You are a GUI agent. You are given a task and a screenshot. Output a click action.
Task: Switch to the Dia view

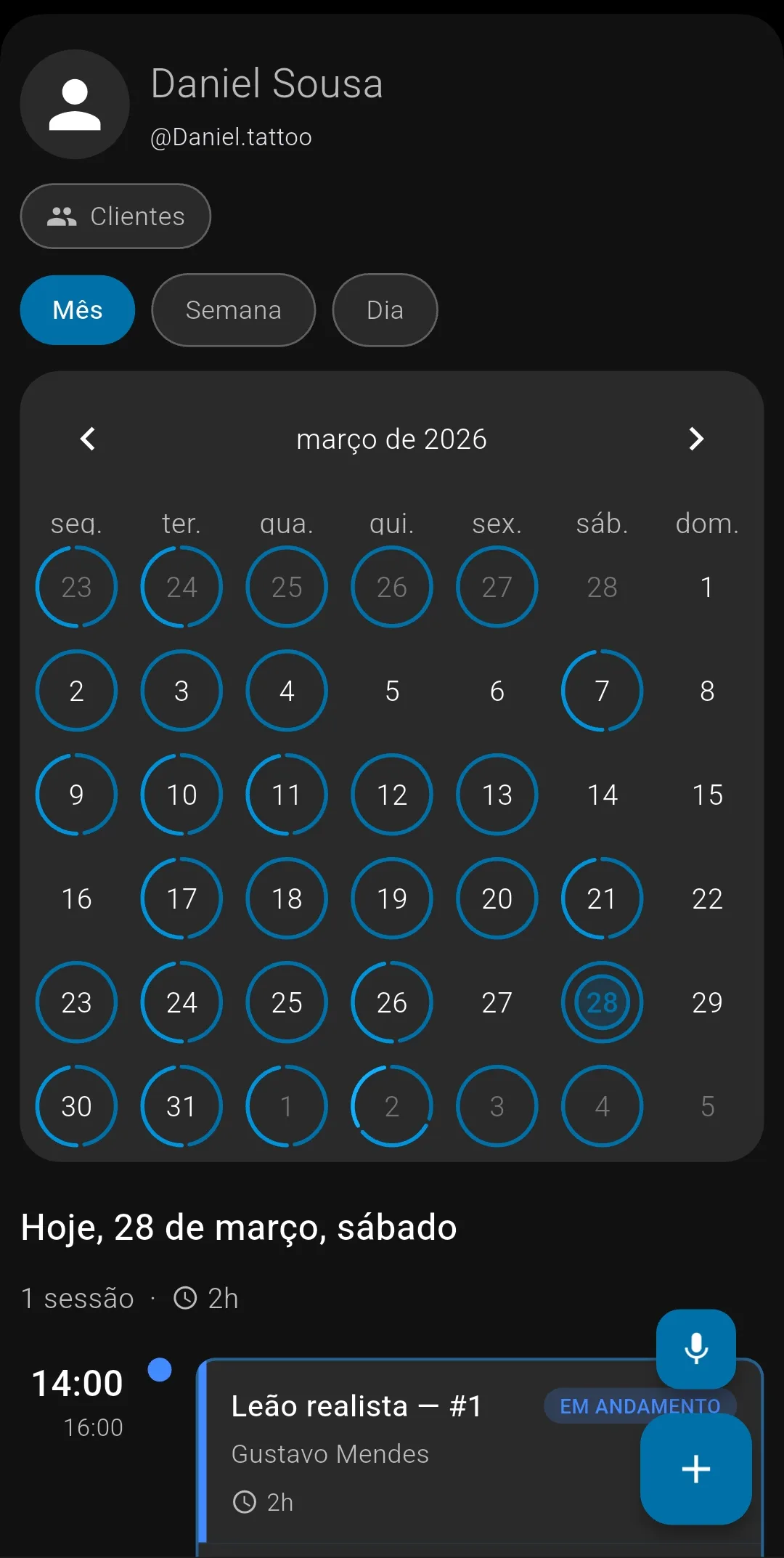(385, 310)
